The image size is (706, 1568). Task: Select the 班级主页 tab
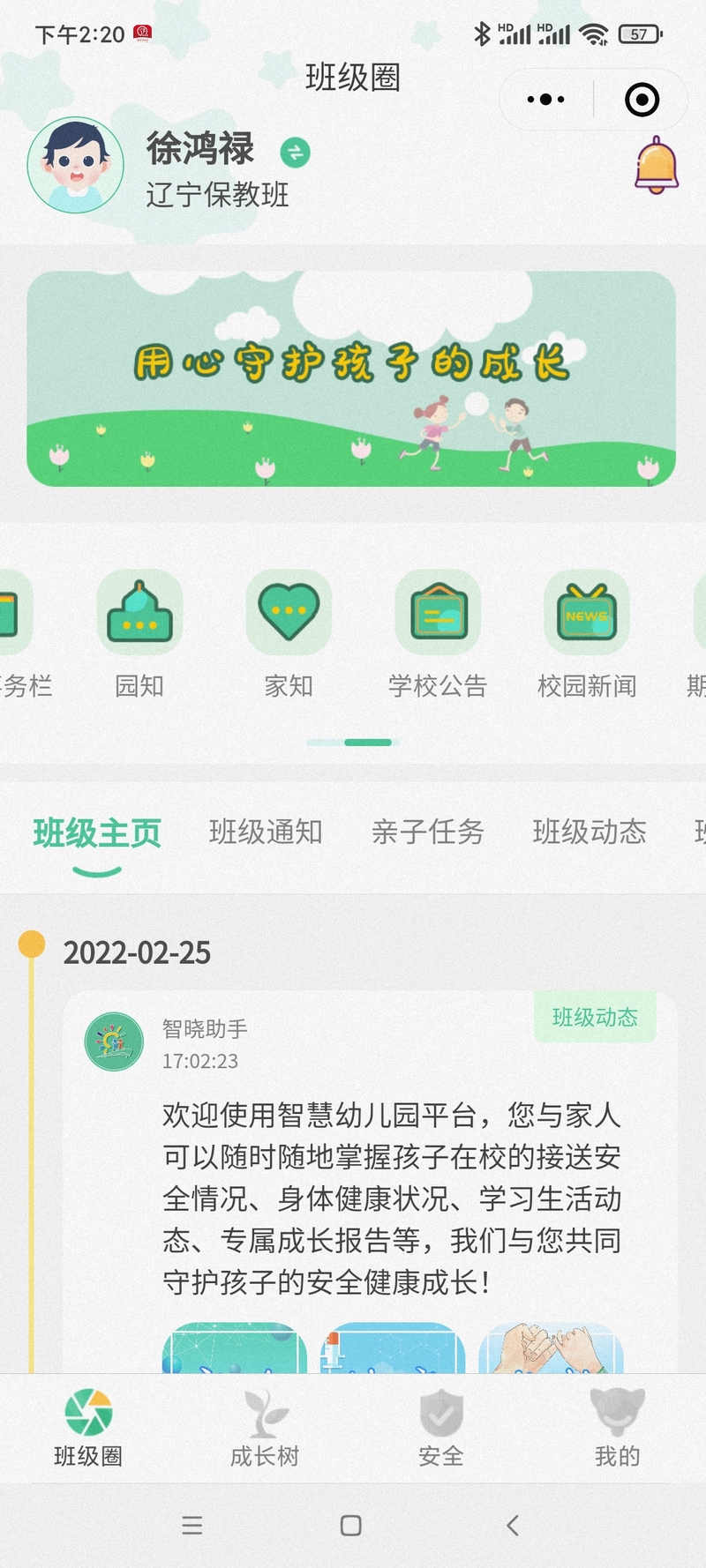click(97, 832)
